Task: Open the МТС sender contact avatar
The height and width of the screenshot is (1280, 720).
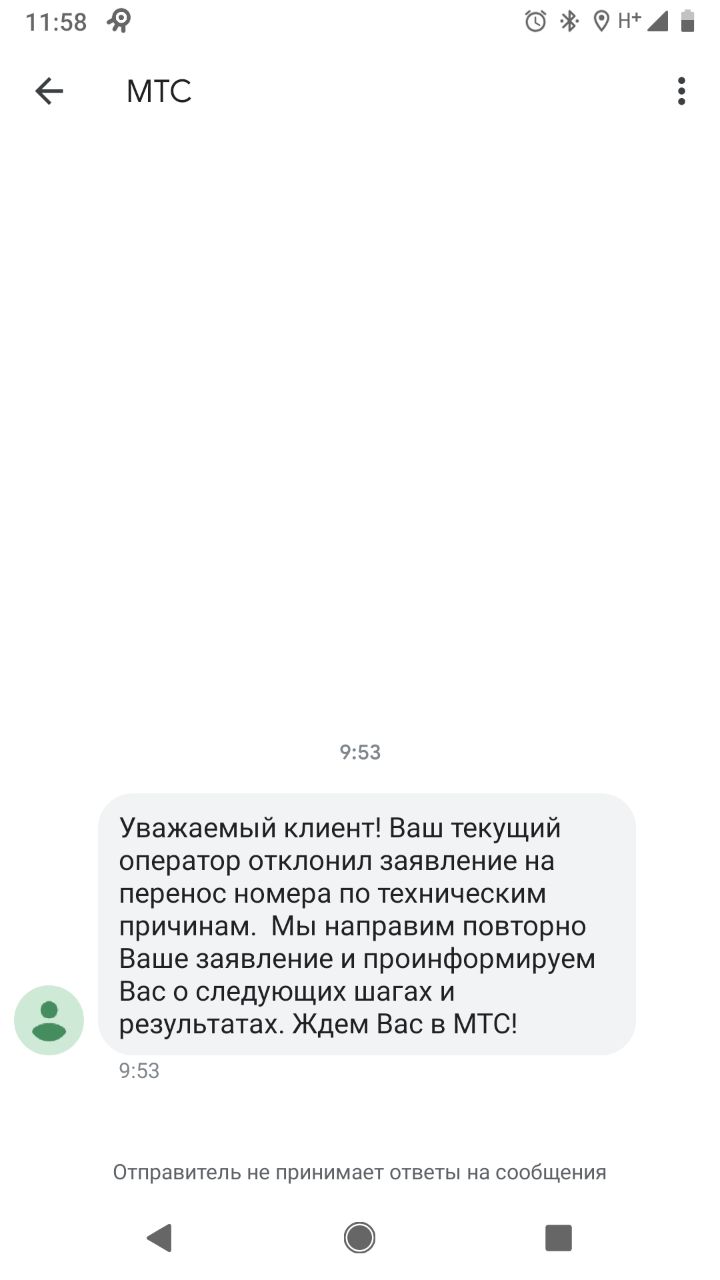Action: pyautogui.click(x=49, y=1020)
